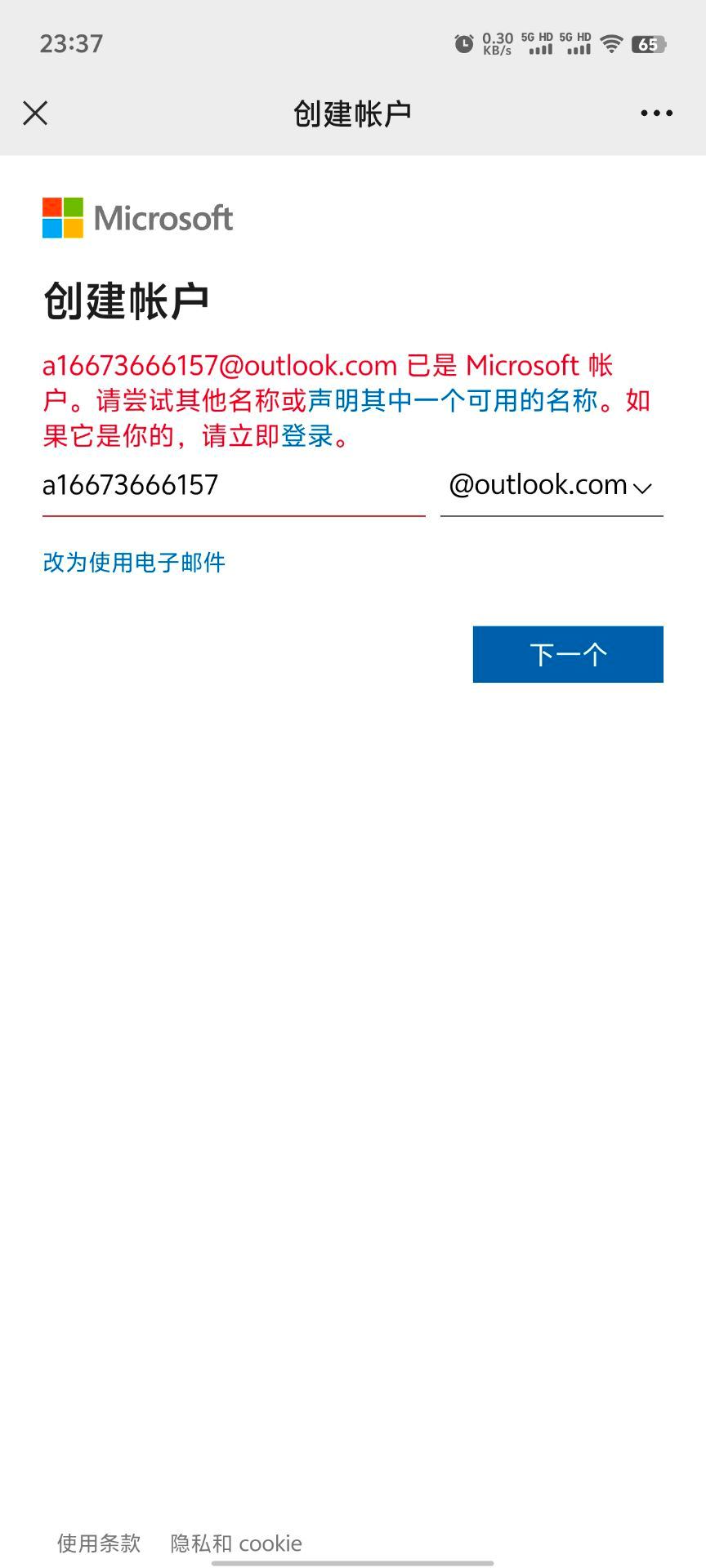Image resolution: width=706 pixels, height=1568 pixels.
Task: Open 隐私和 cookie policy link
Action: [236, 1543]
